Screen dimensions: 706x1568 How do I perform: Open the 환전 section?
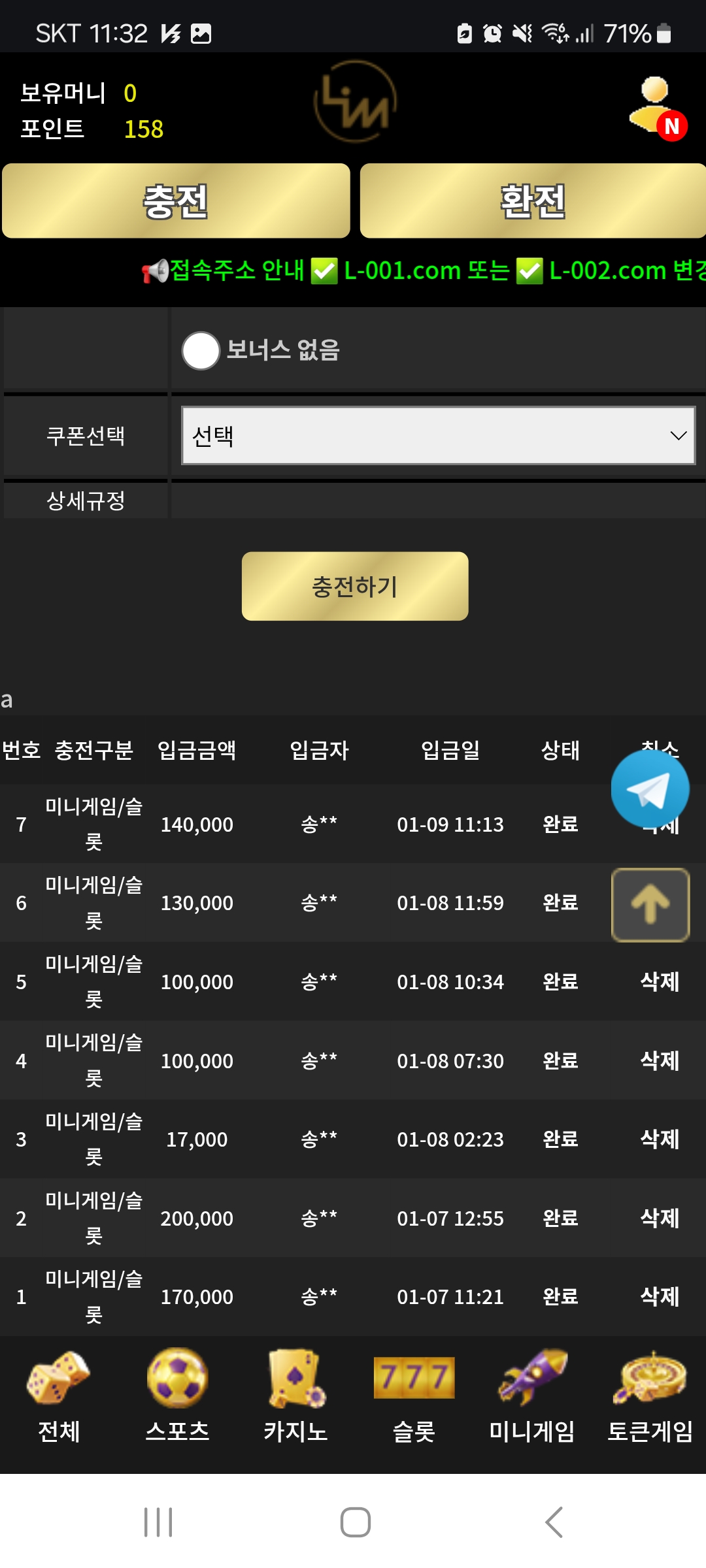coord(533,201)
